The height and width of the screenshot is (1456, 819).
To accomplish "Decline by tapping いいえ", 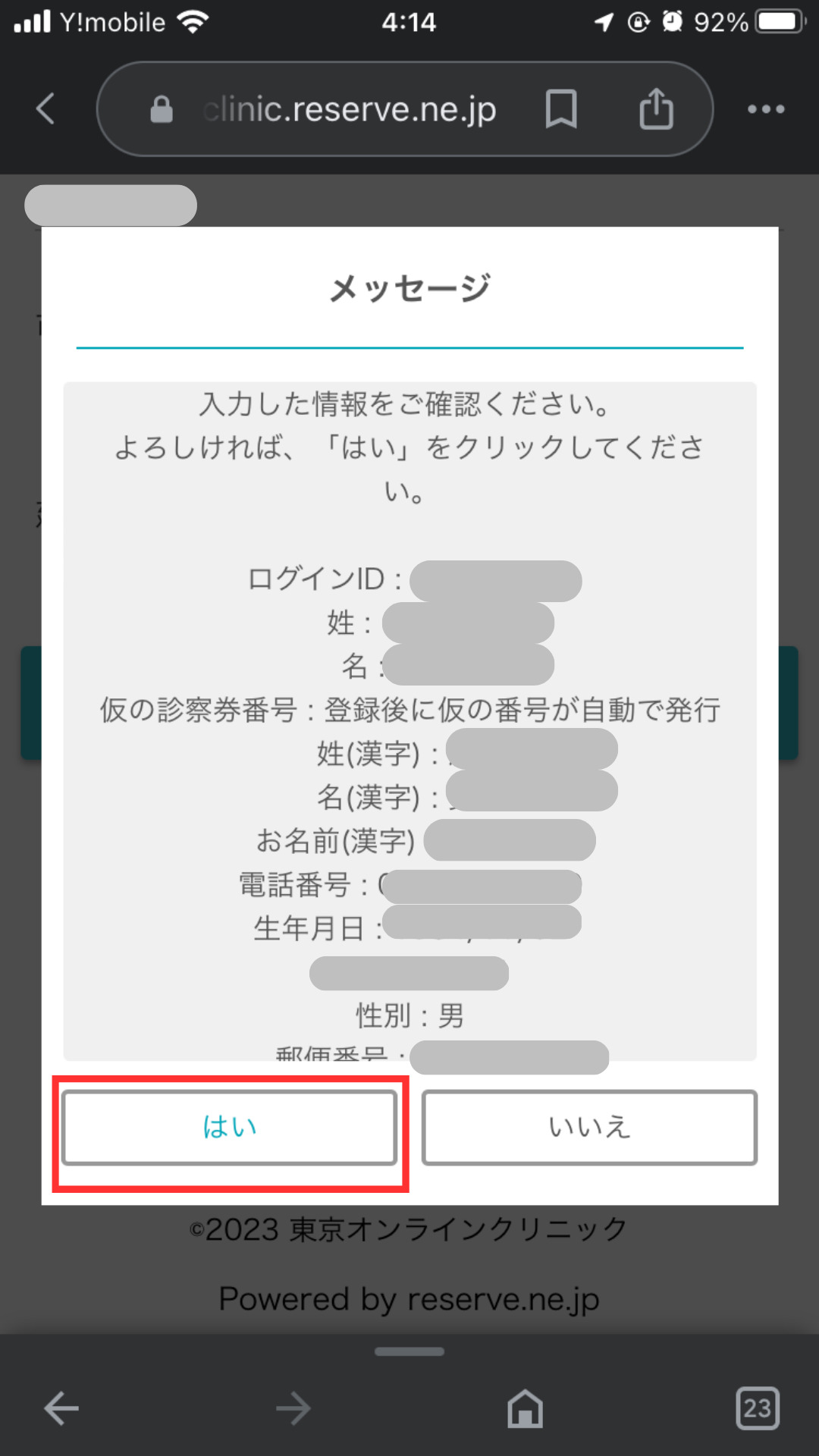I will [589, 1127].
